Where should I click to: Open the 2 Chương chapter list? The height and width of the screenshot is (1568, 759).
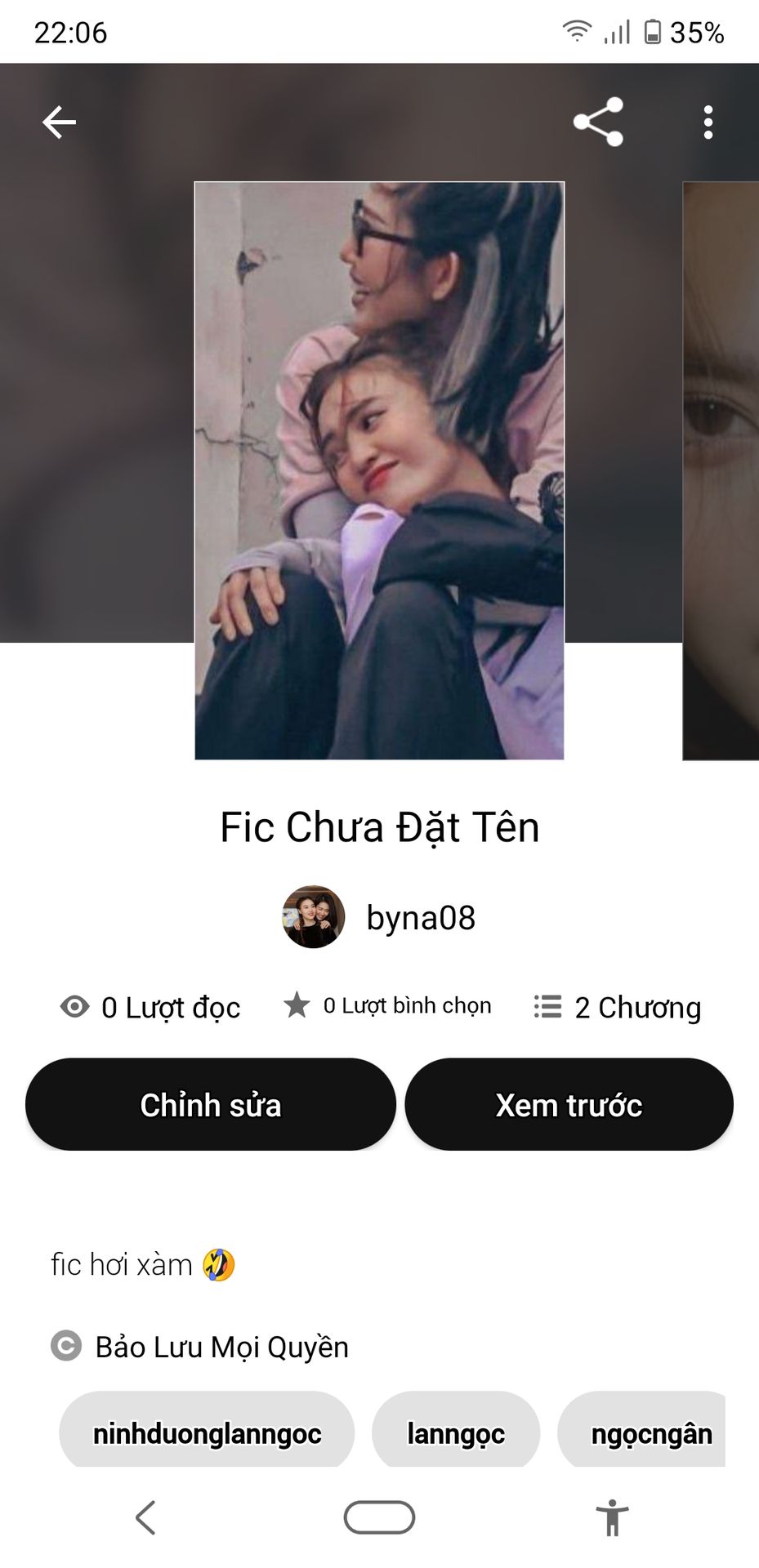618,1007
